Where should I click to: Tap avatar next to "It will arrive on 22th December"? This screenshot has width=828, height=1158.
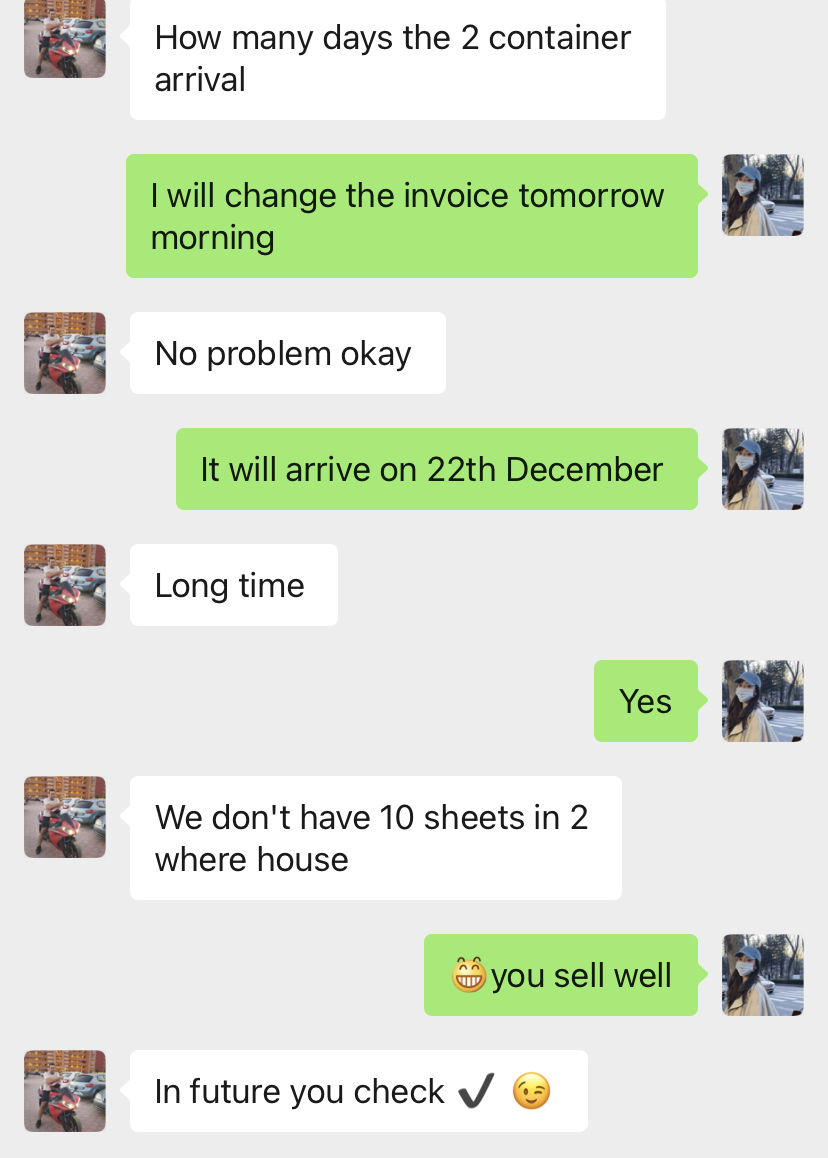(x=763, y=469)
